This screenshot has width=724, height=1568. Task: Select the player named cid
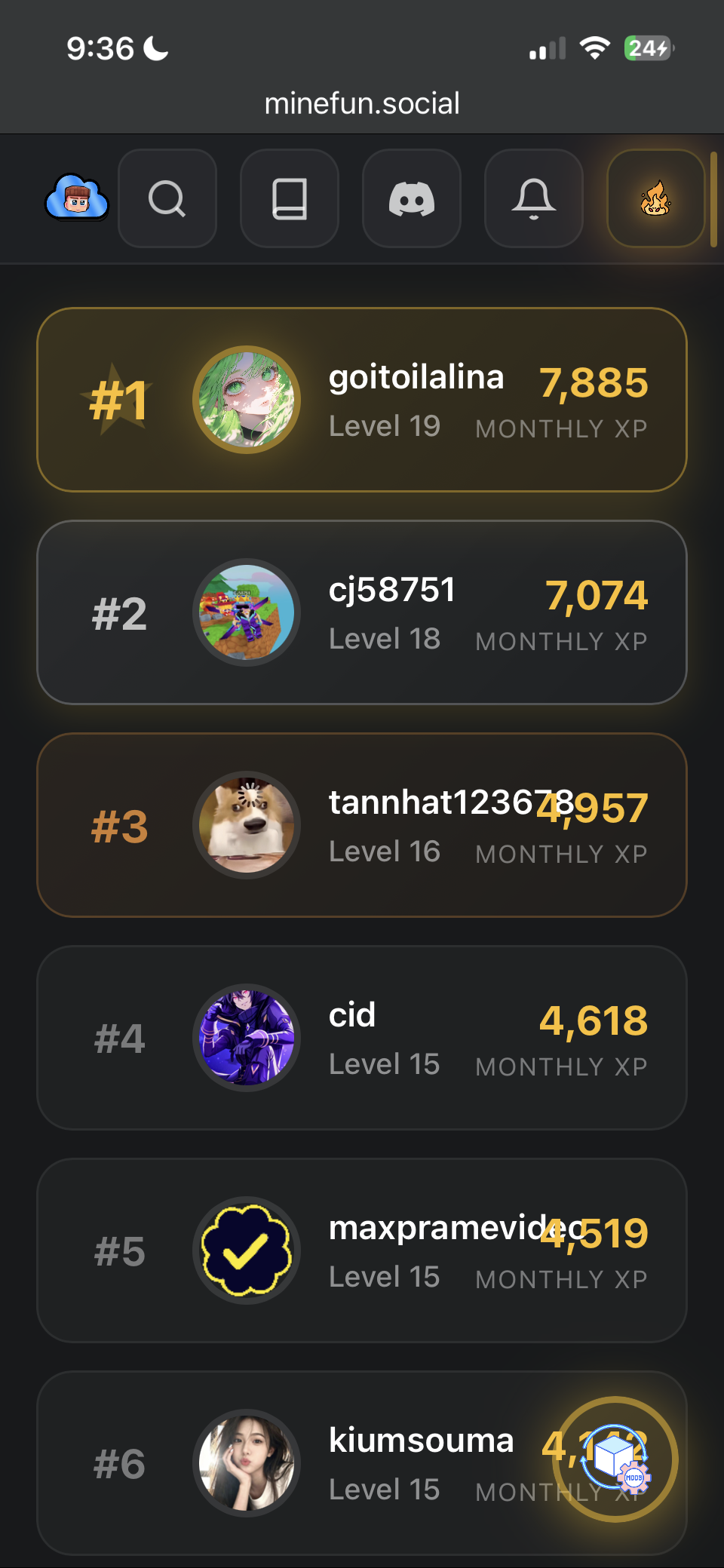point(361,1038)
